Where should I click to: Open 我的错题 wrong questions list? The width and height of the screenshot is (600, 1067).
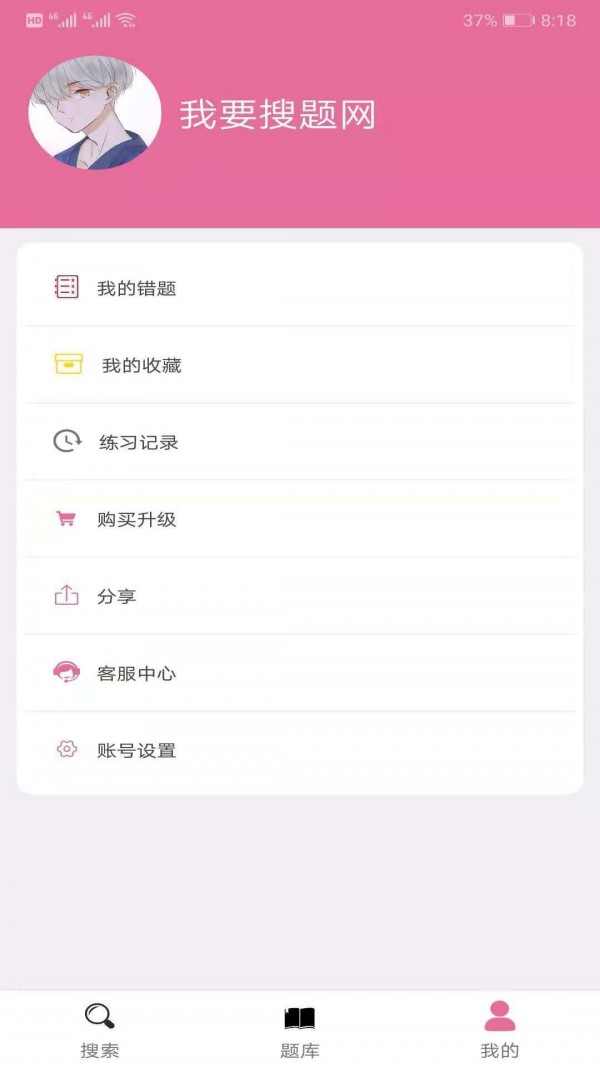point(137,288)
